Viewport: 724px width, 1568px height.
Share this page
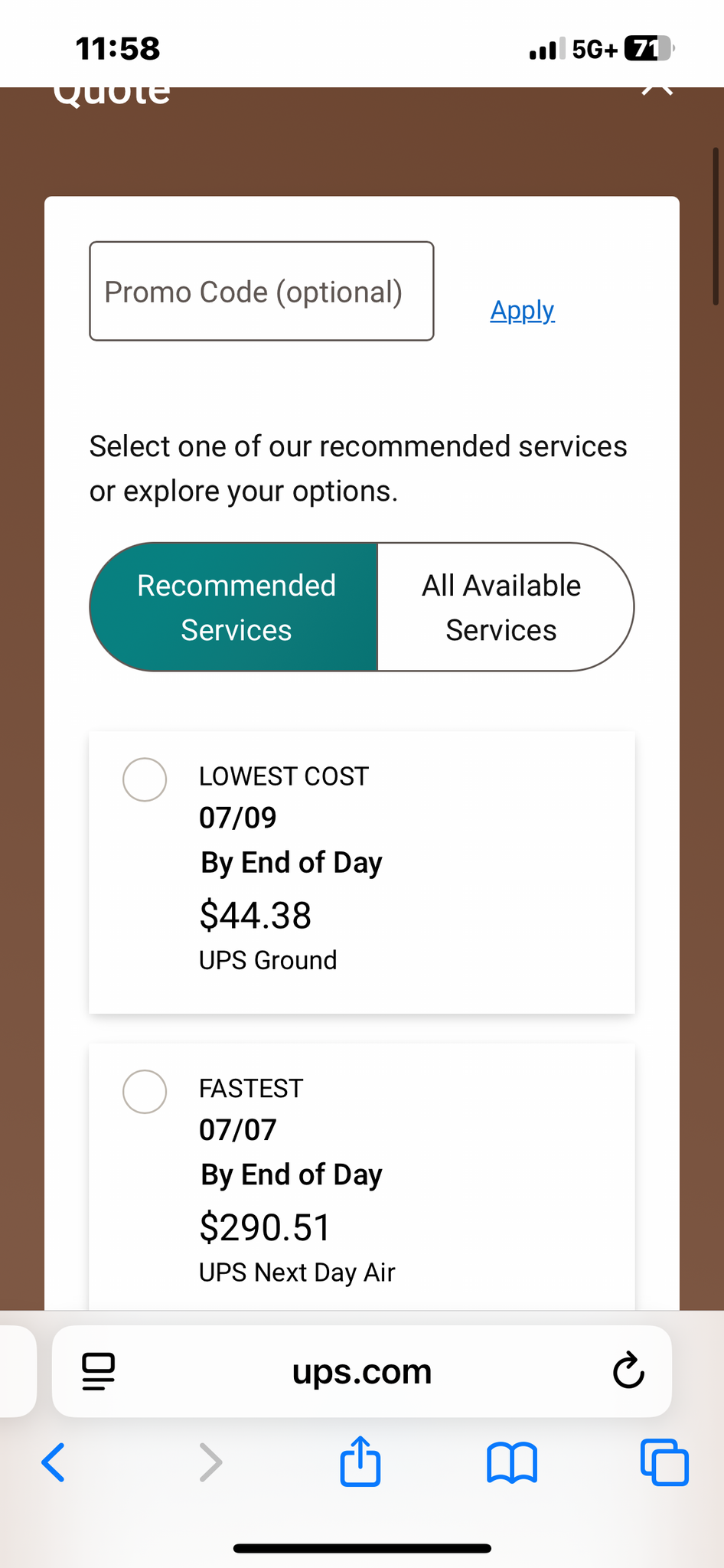(x=360, y=1461)
